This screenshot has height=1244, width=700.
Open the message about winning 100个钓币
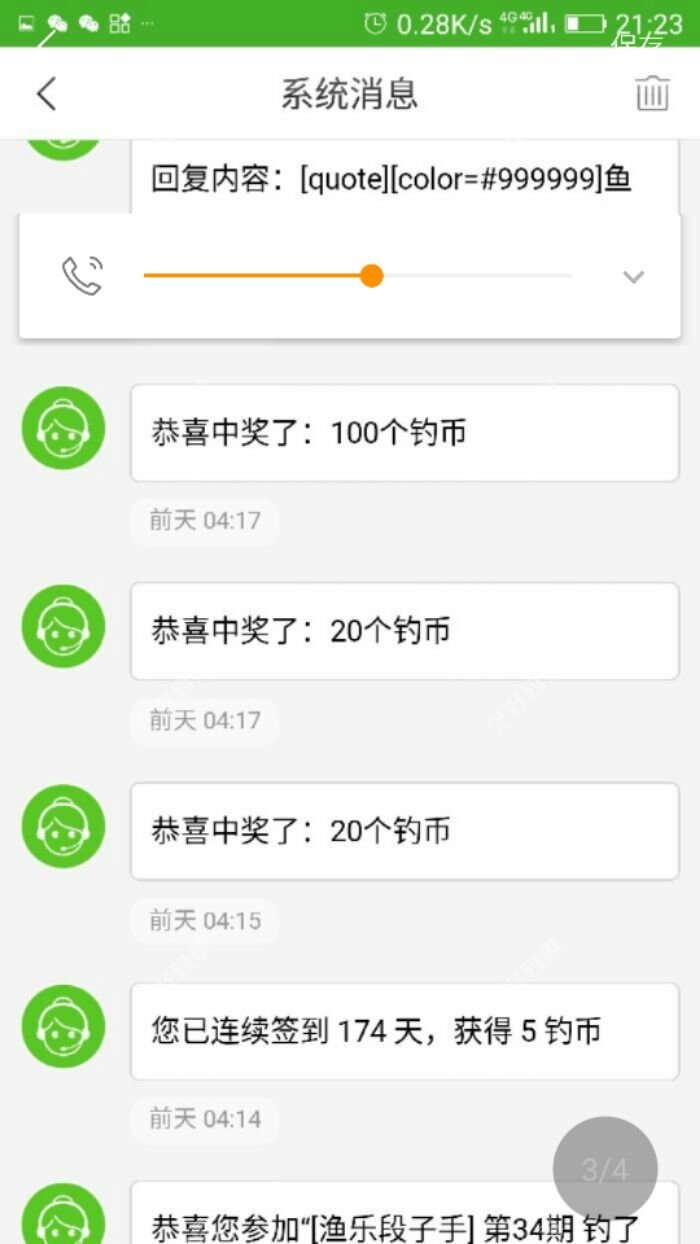(404, 433)
